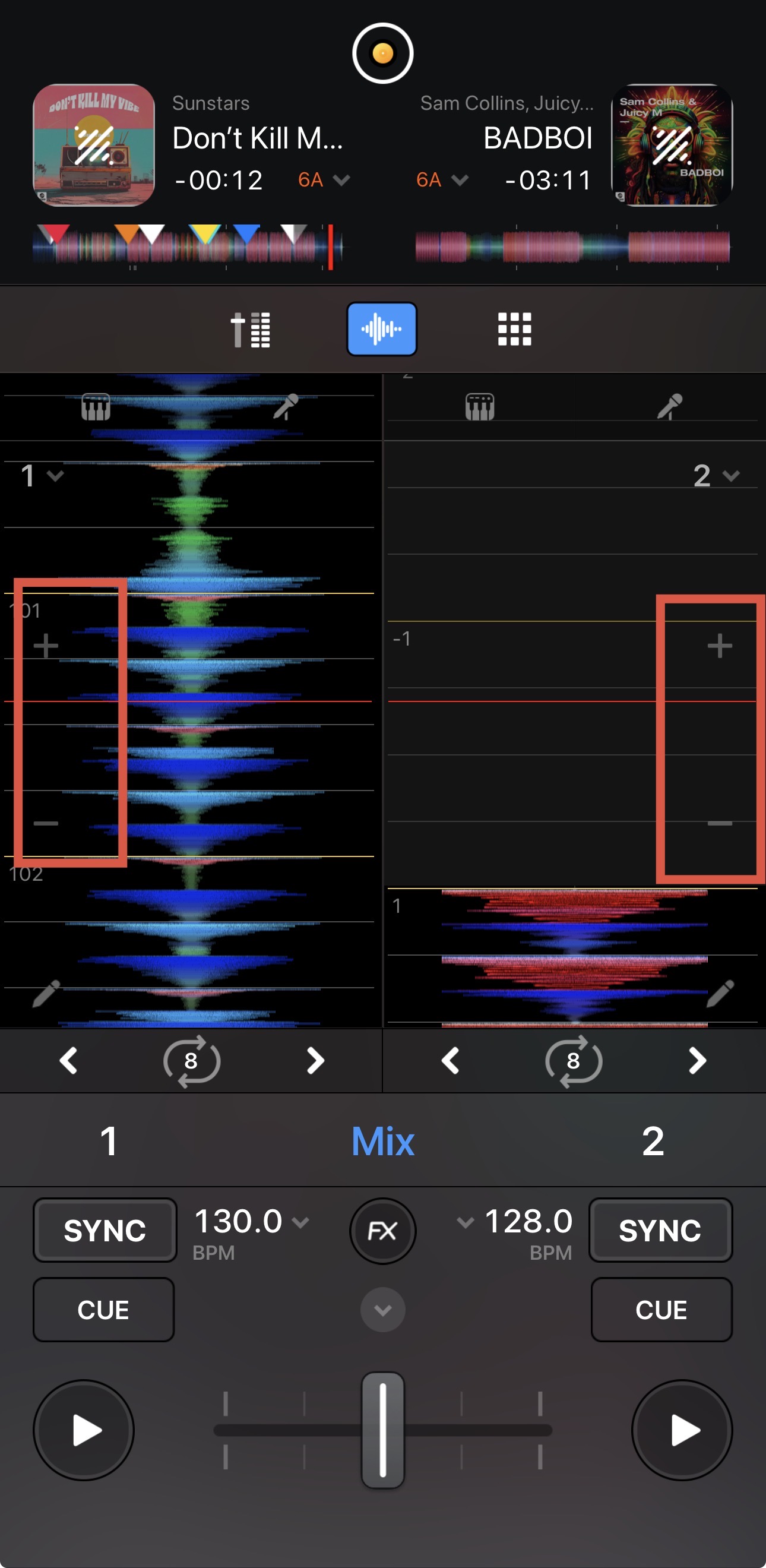Image resolution: width=766 pixels, height=1568 pixels.
Task: Play the deck 1 track
Action: pyautogui.click(x=84, y=1430)
